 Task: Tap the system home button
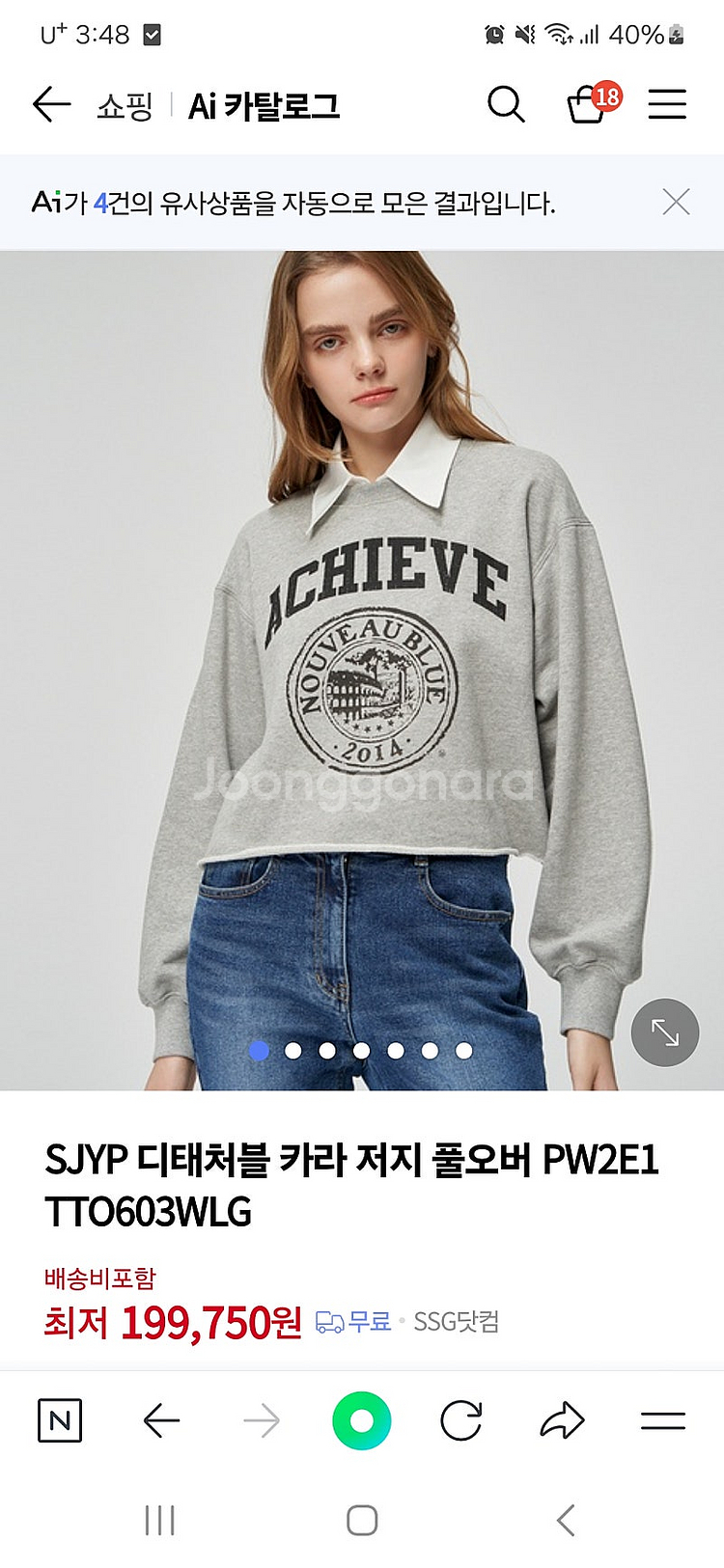(362, 1520)
